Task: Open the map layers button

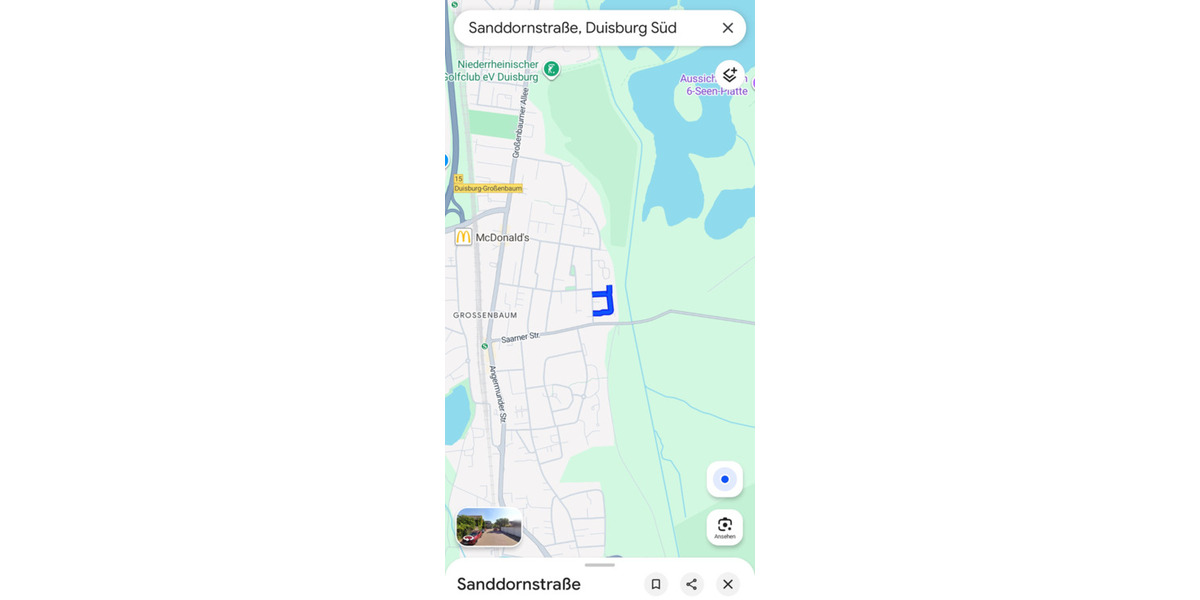Action: tap(729, 75)
